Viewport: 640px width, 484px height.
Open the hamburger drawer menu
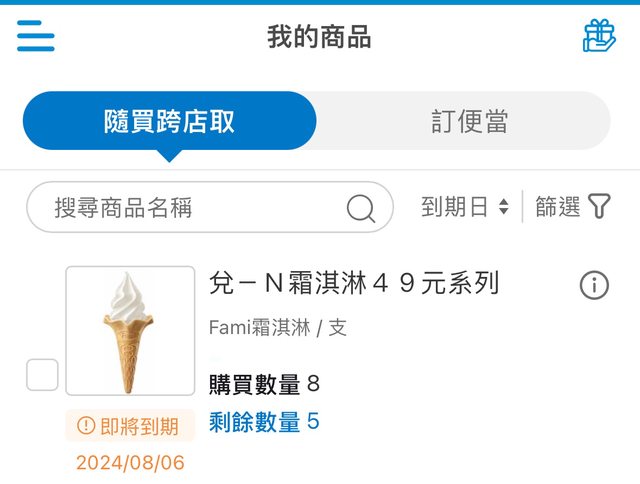pyautogui.click(x=36, y=37)
